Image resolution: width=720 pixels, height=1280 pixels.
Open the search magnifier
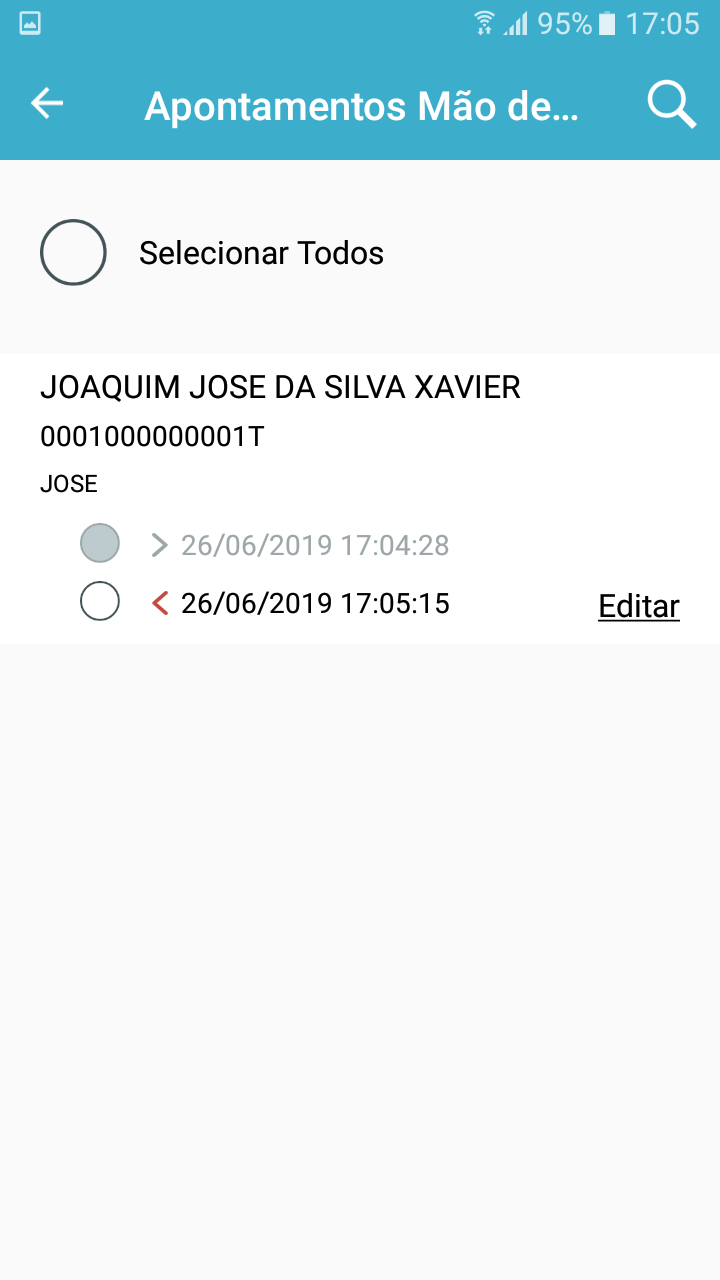pyautogui.click(x=671, y=104)
